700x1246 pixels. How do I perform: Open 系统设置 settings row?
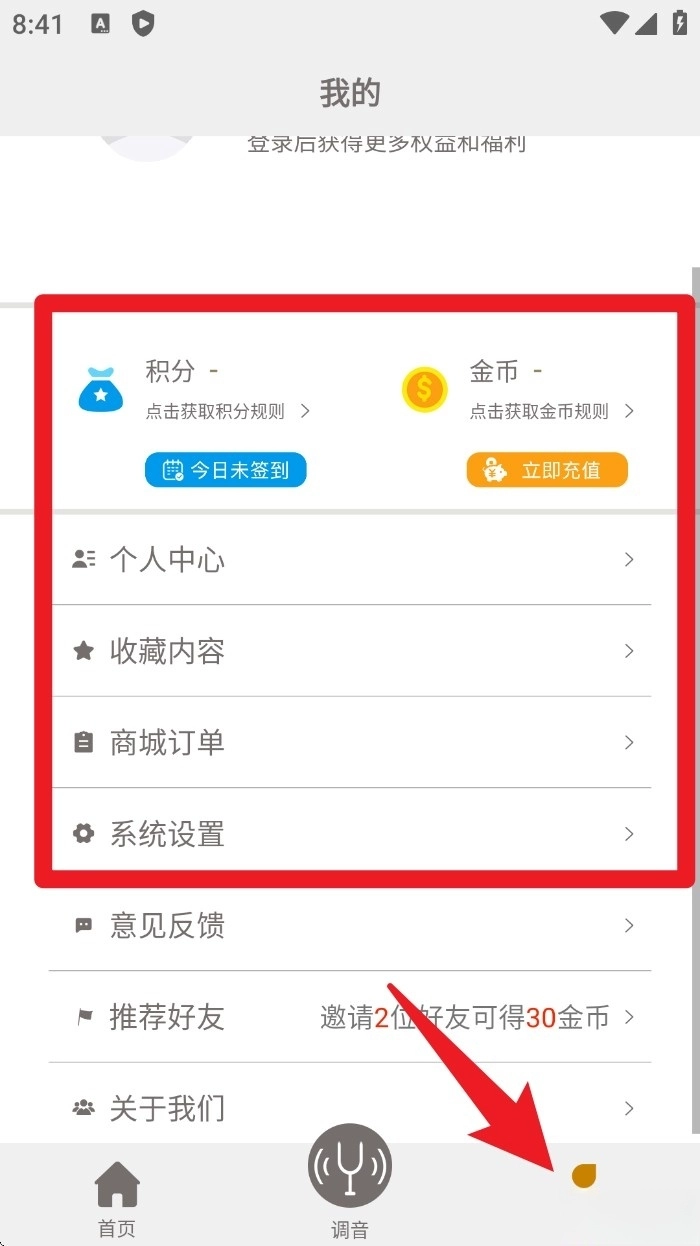tap(351, 834)
